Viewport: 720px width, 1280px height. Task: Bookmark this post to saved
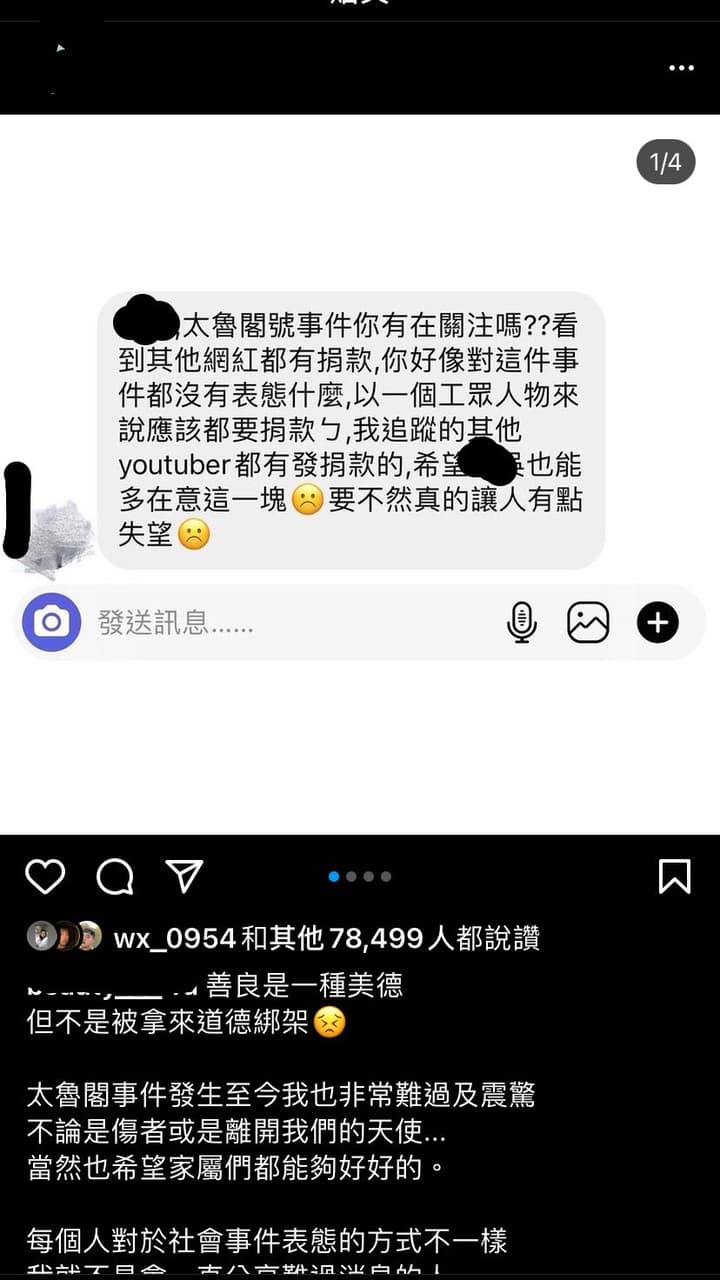[x=675, y=876]
